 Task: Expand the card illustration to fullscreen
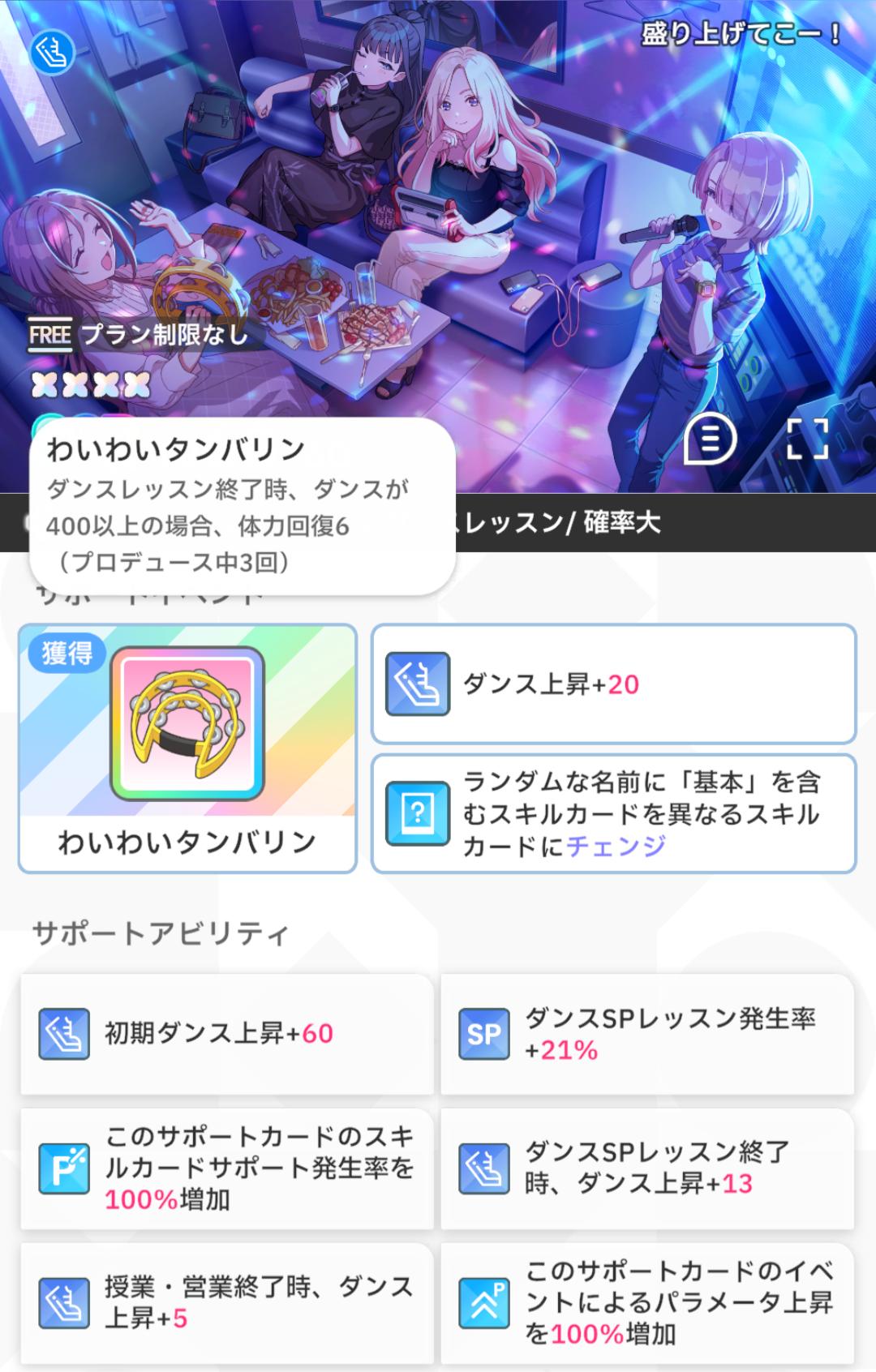[808, 439]
